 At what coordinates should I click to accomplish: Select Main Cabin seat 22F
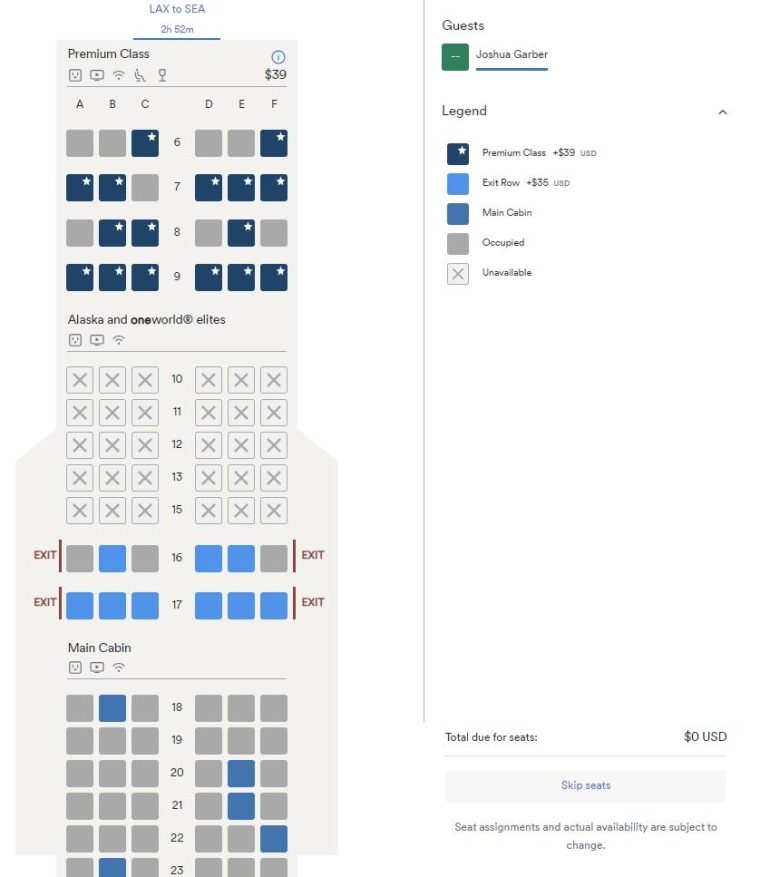(x=273, y=838)
